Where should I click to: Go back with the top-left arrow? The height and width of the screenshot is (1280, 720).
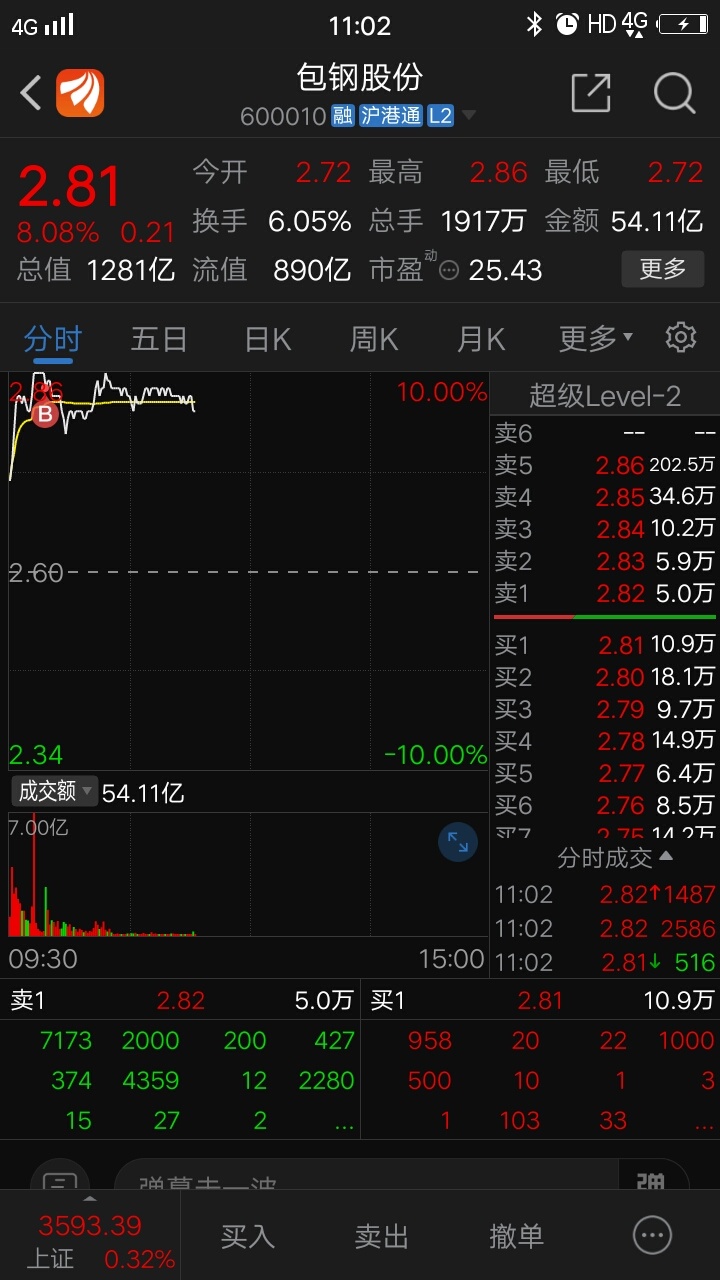[31, 94]
